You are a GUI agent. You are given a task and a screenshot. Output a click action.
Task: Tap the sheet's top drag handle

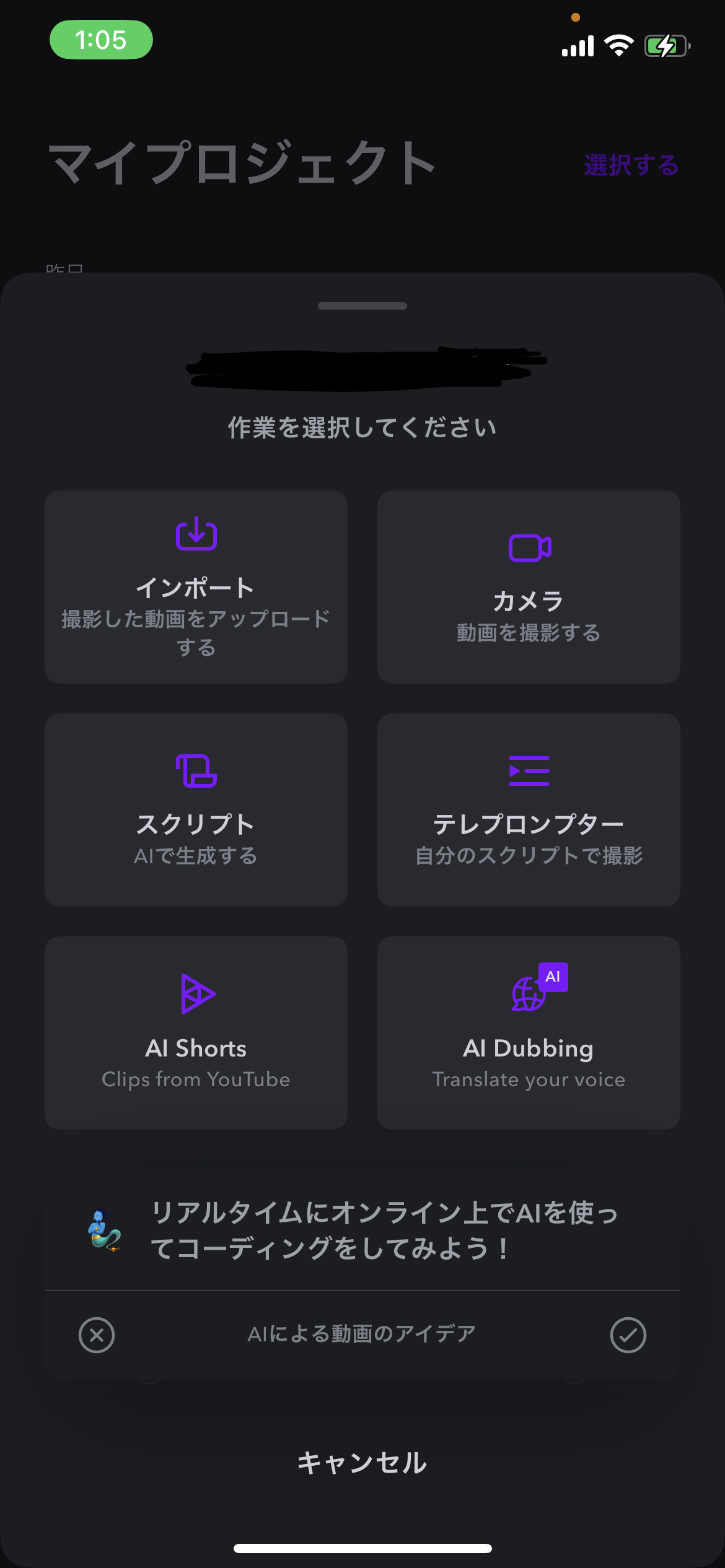[362, 306]
